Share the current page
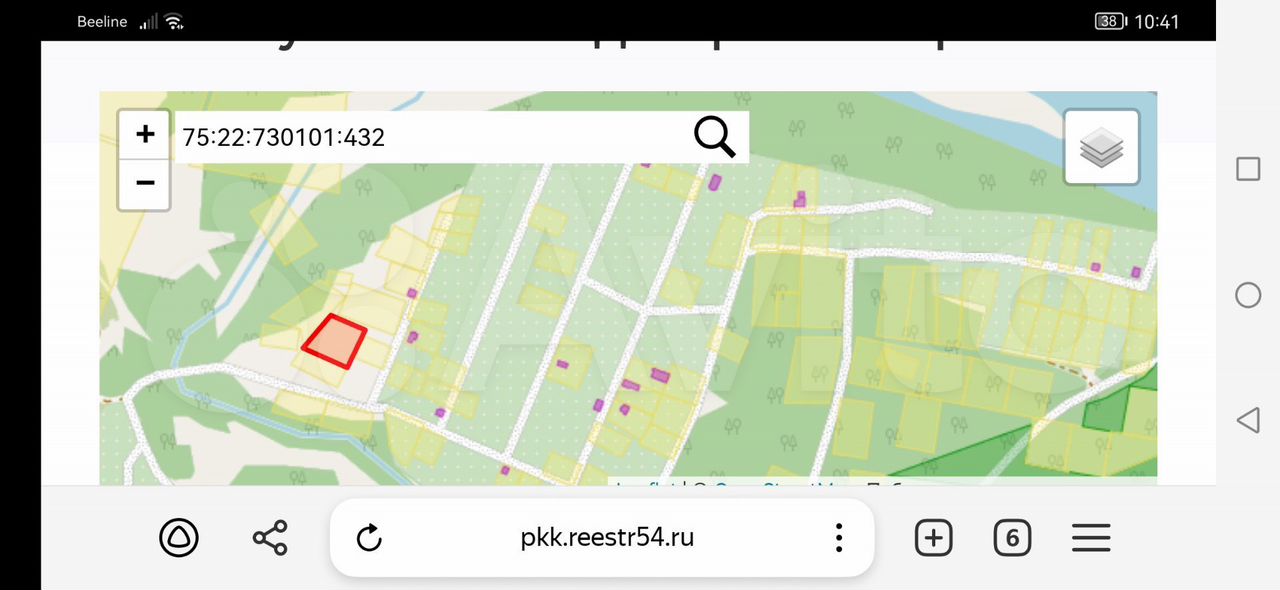 [x=270, y=538]
